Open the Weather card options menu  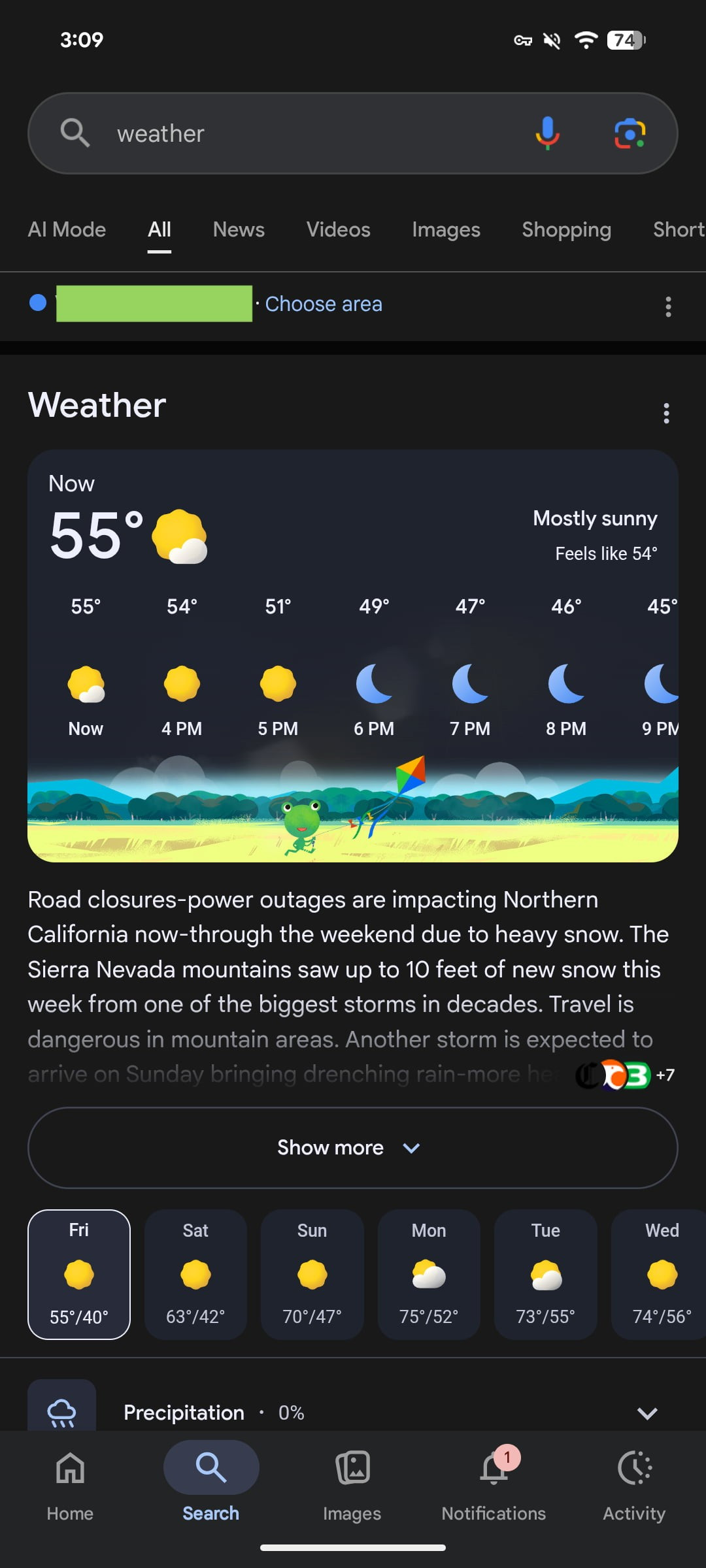pos(666,413)
